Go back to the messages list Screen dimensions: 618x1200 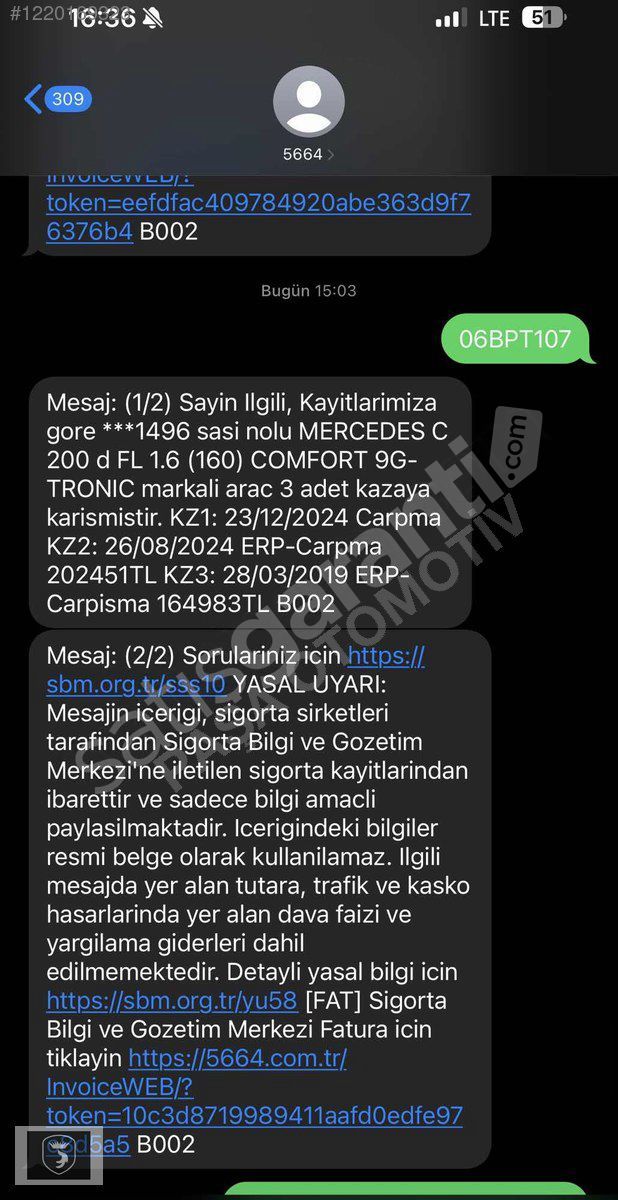pyautogui.click(x=57, y=99)
